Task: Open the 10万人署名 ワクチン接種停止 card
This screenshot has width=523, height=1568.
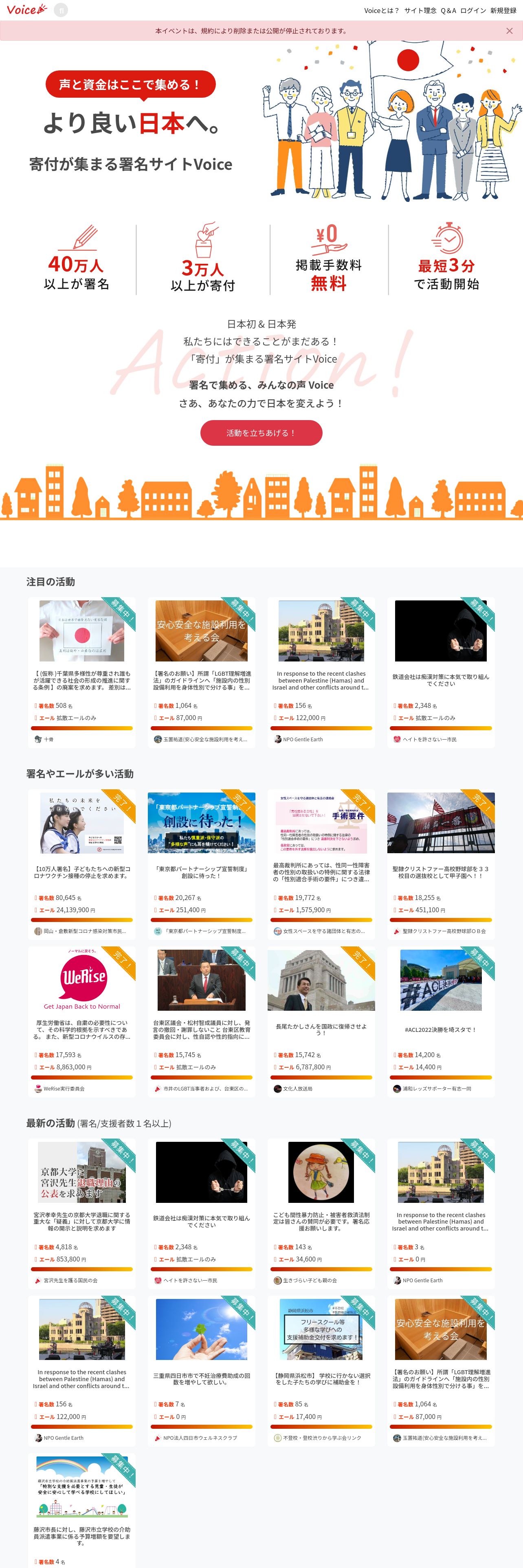Action: click(81, 872)
